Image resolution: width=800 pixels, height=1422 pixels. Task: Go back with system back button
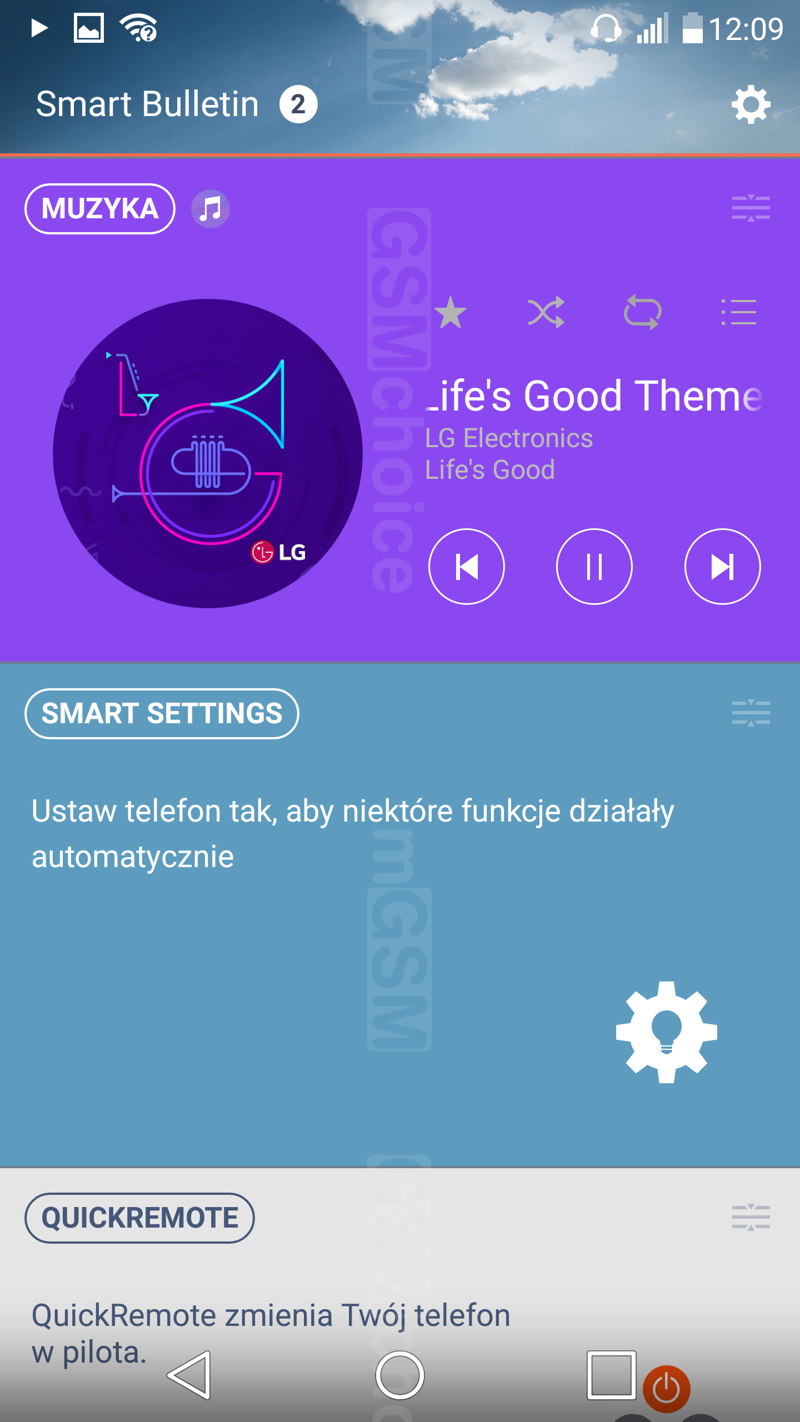(x=190, y=1375)
